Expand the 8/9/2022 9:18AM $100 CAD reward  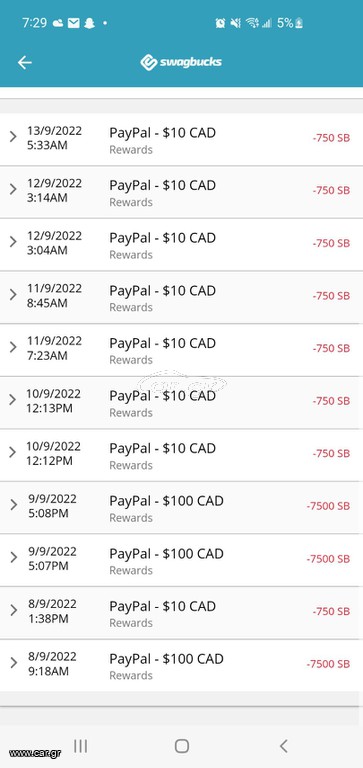(x=181, y=666)
